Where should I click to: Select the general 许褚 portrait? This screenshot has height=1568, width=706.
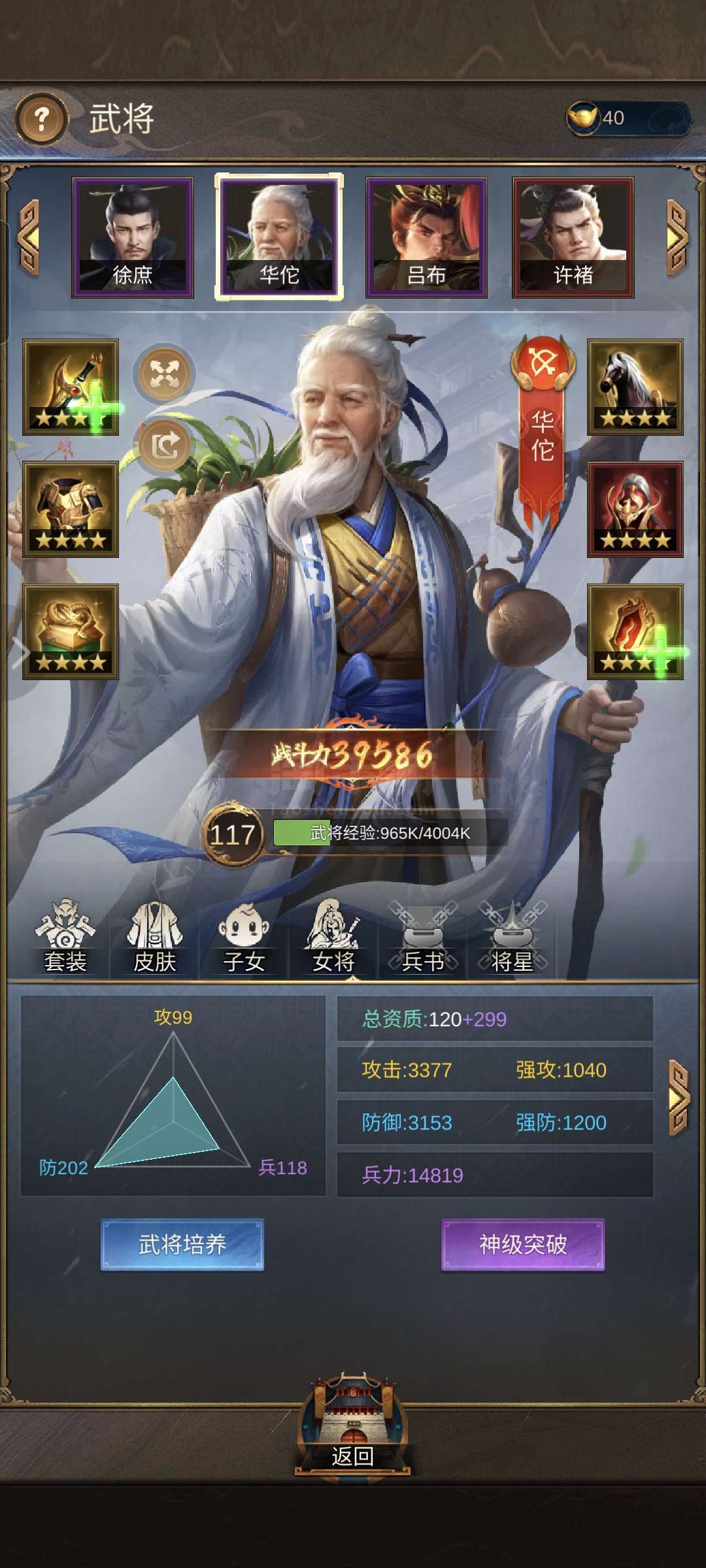coord(573,237)
